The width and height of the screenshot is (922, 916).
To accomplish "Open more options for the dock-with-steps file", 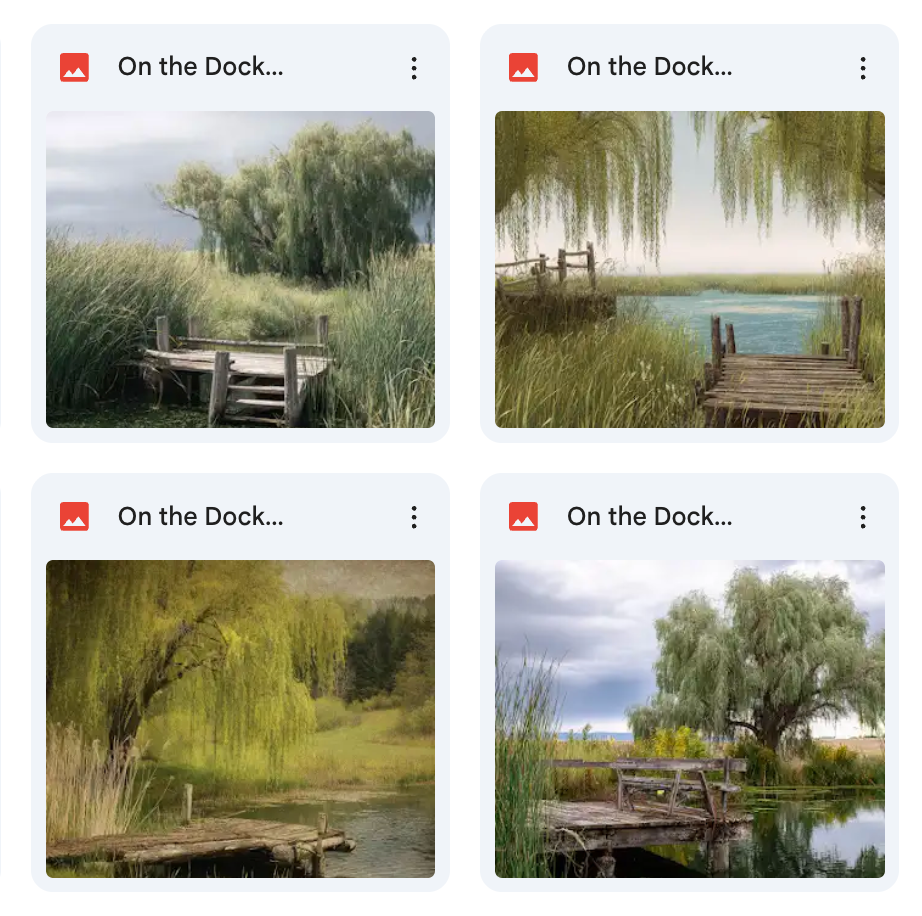I will [x=414, y=68].
